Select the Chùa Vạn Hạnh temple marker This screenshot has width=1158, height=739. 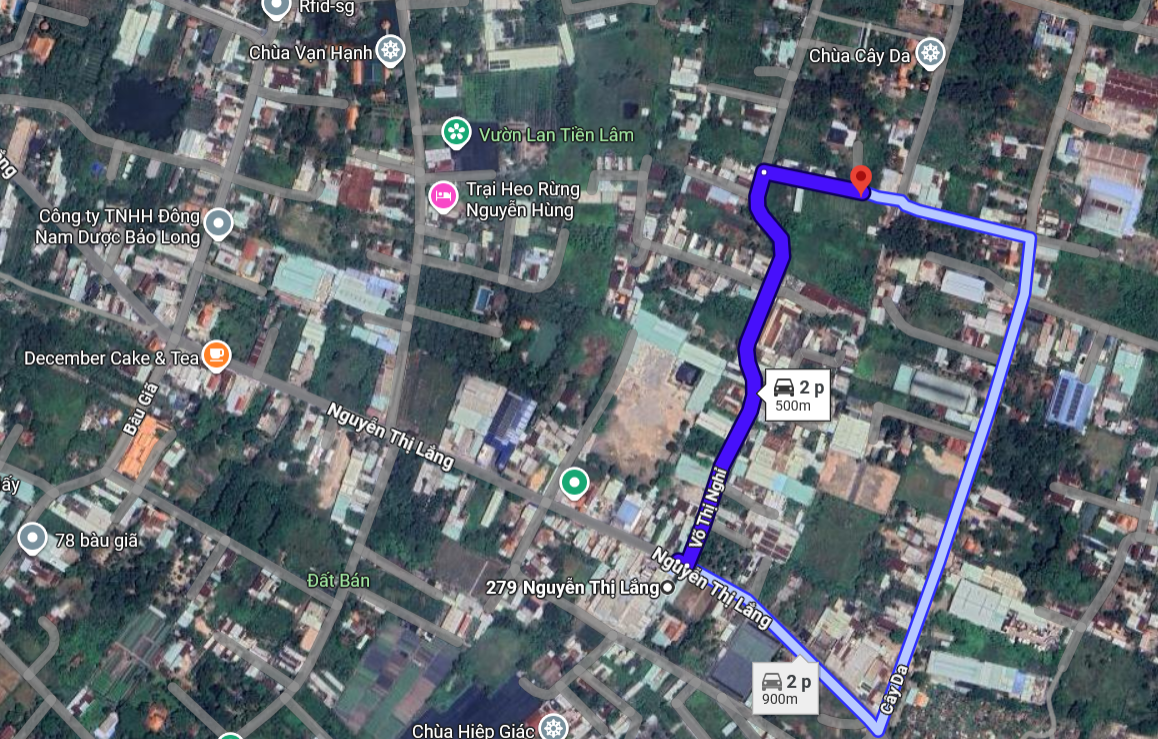pos(389,52)
